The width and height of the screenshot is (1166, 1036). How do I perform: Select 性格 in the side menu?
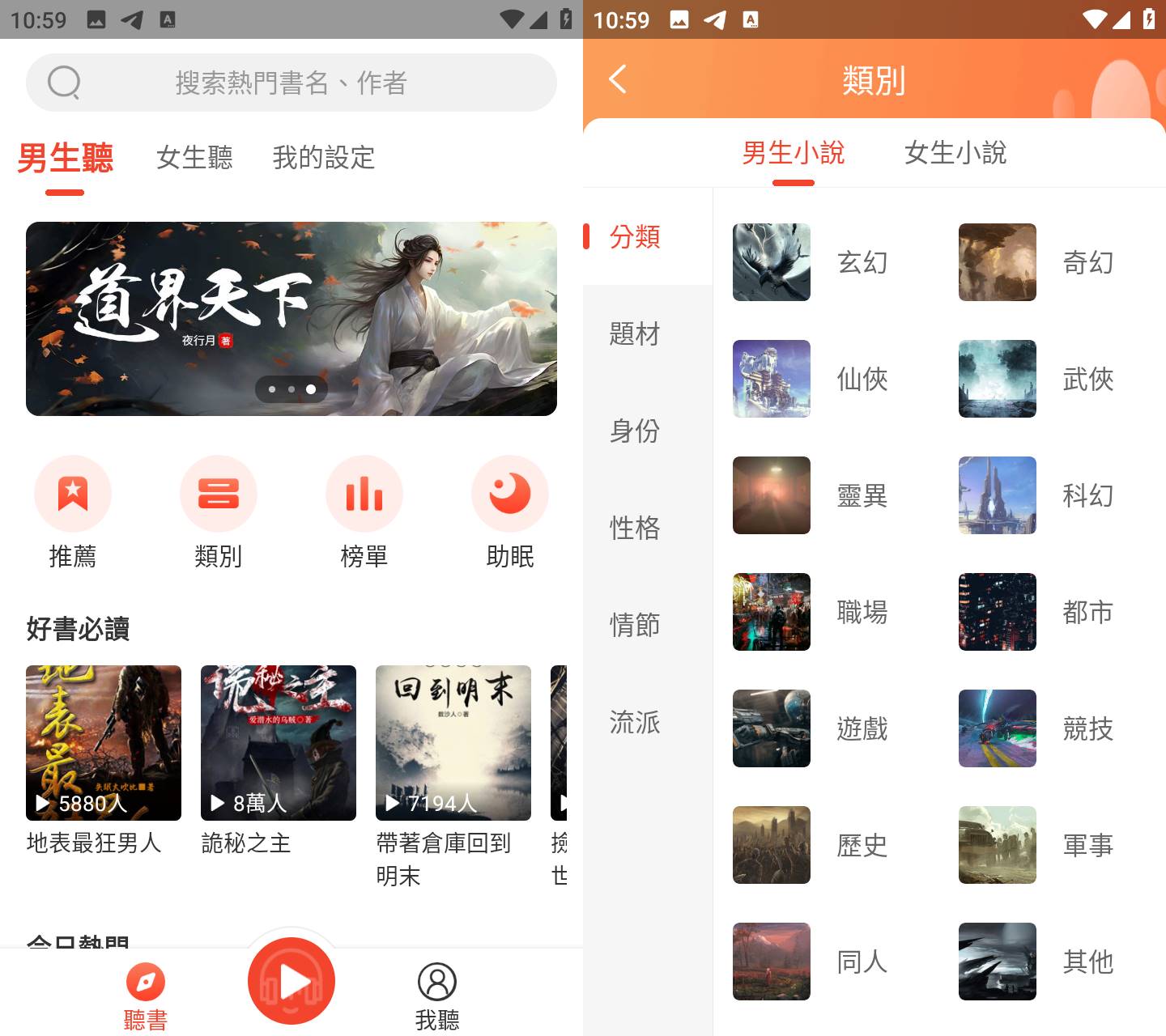(x=635, y=528)
